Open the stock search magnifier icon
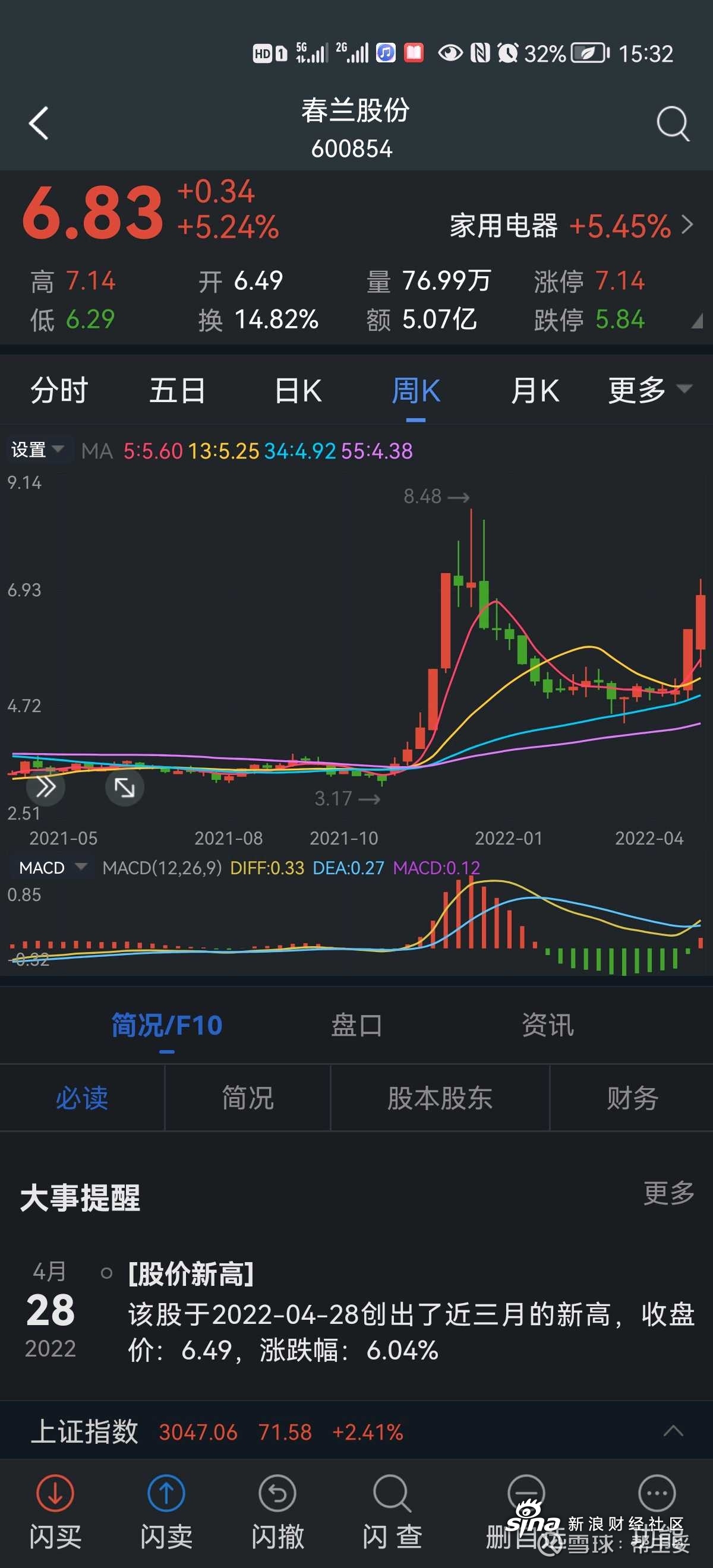Image resolution: width=713 pixels, height=1568 pixels. click(672, 124)
